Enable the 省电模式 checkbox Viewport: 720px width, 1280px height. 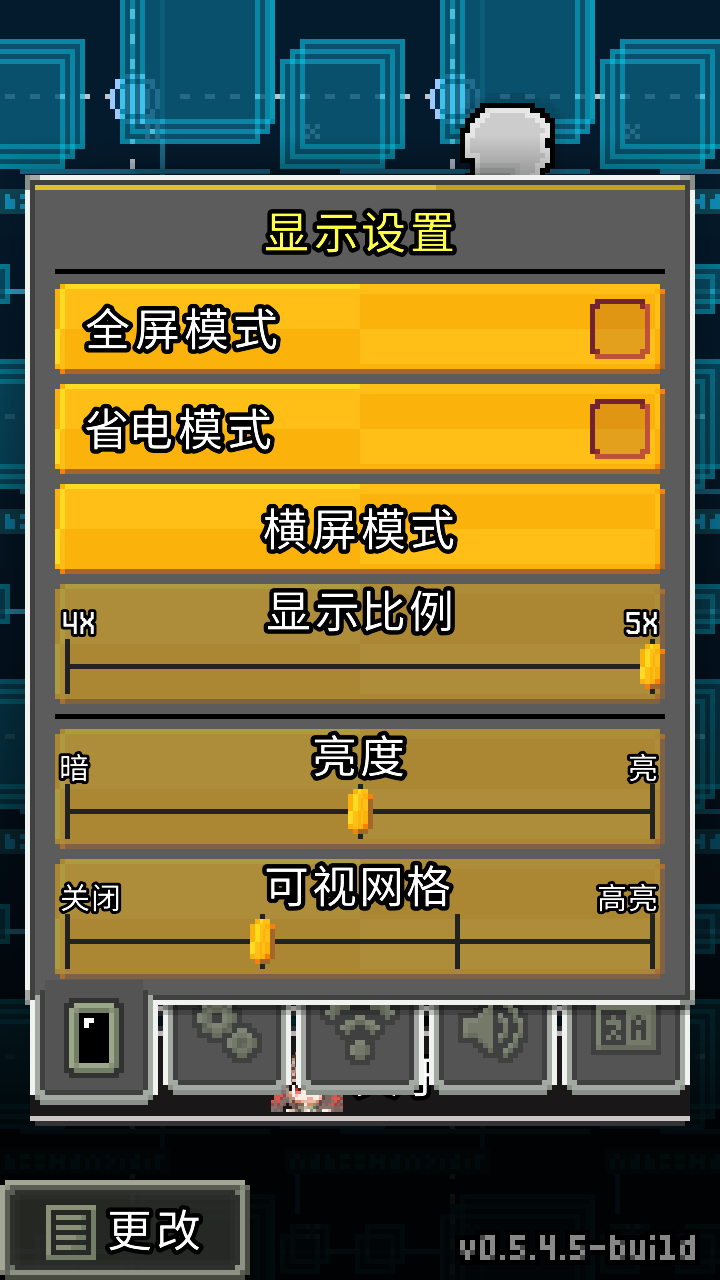click(x=619, y=429)
